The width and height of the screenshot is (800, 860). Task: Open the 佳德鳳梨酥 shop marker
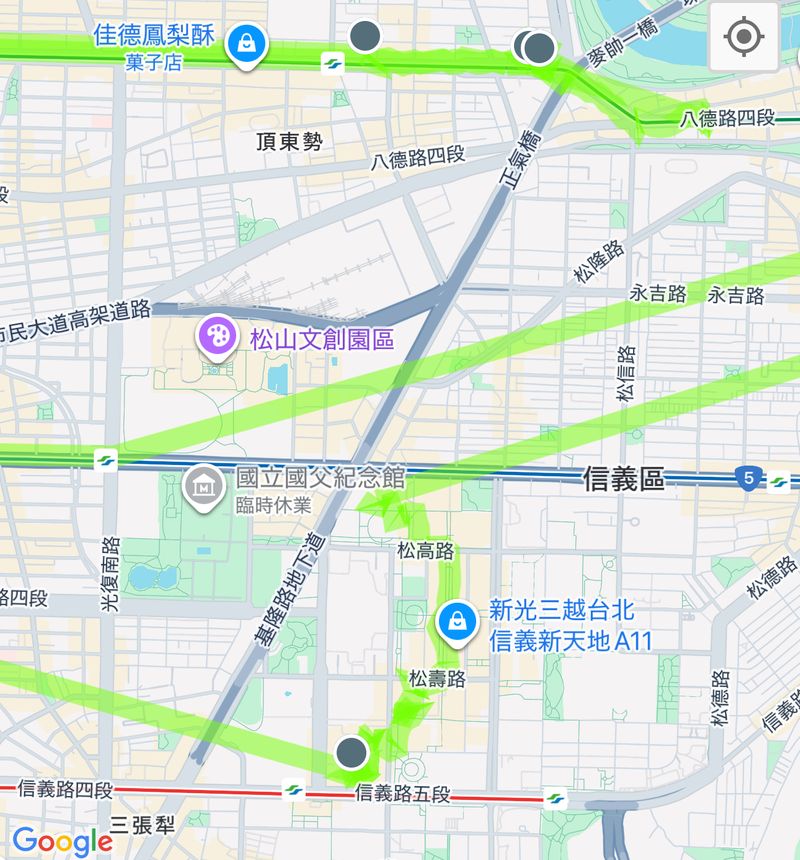point(245,43)
